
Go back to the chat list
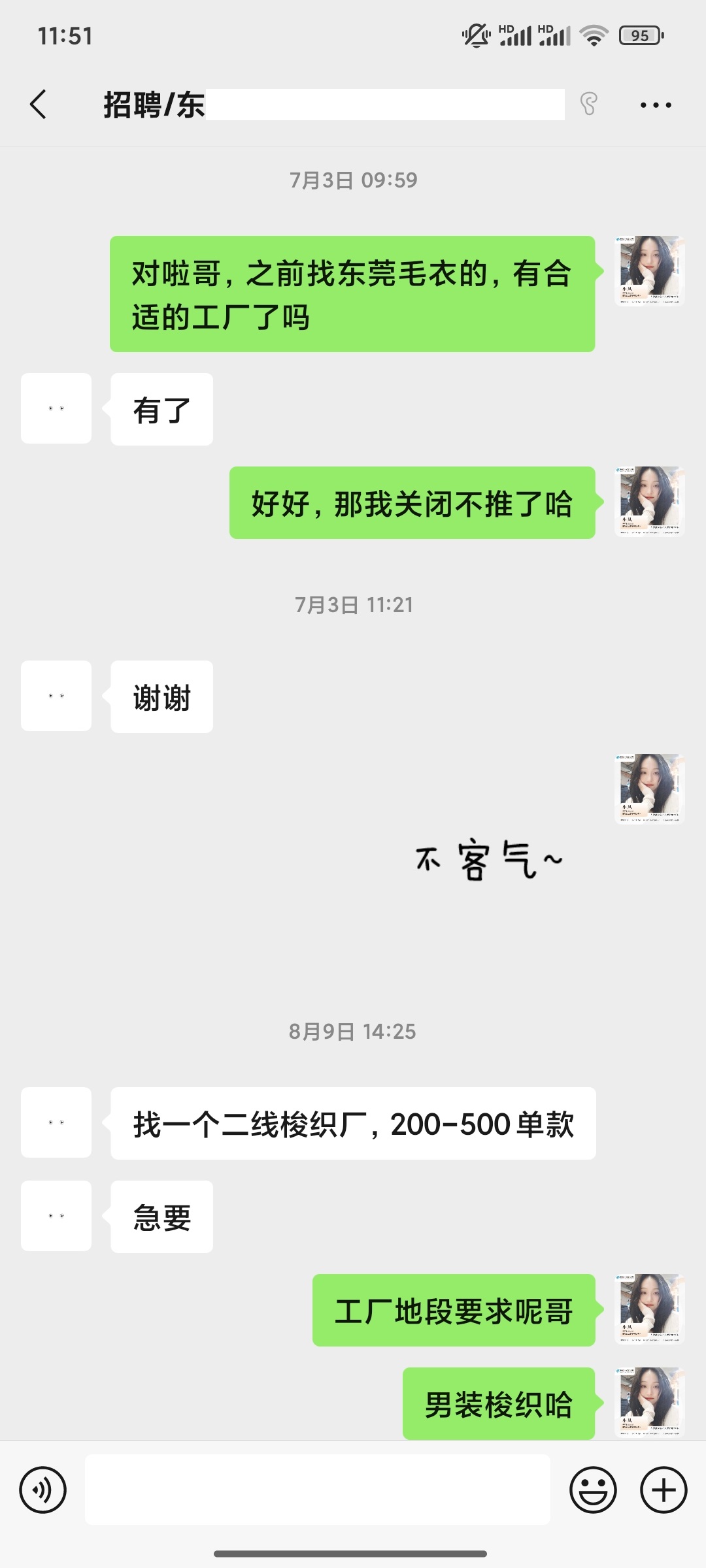click(x=39, y=105)
